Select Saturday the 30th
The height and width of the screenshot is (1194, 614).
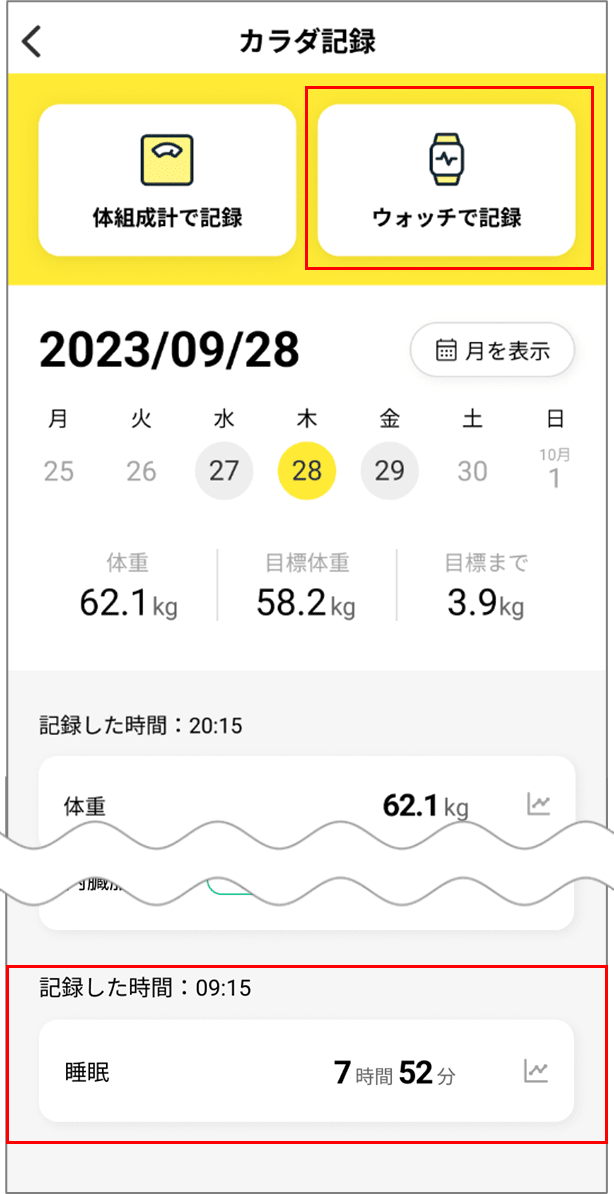[x=472, y=471]
